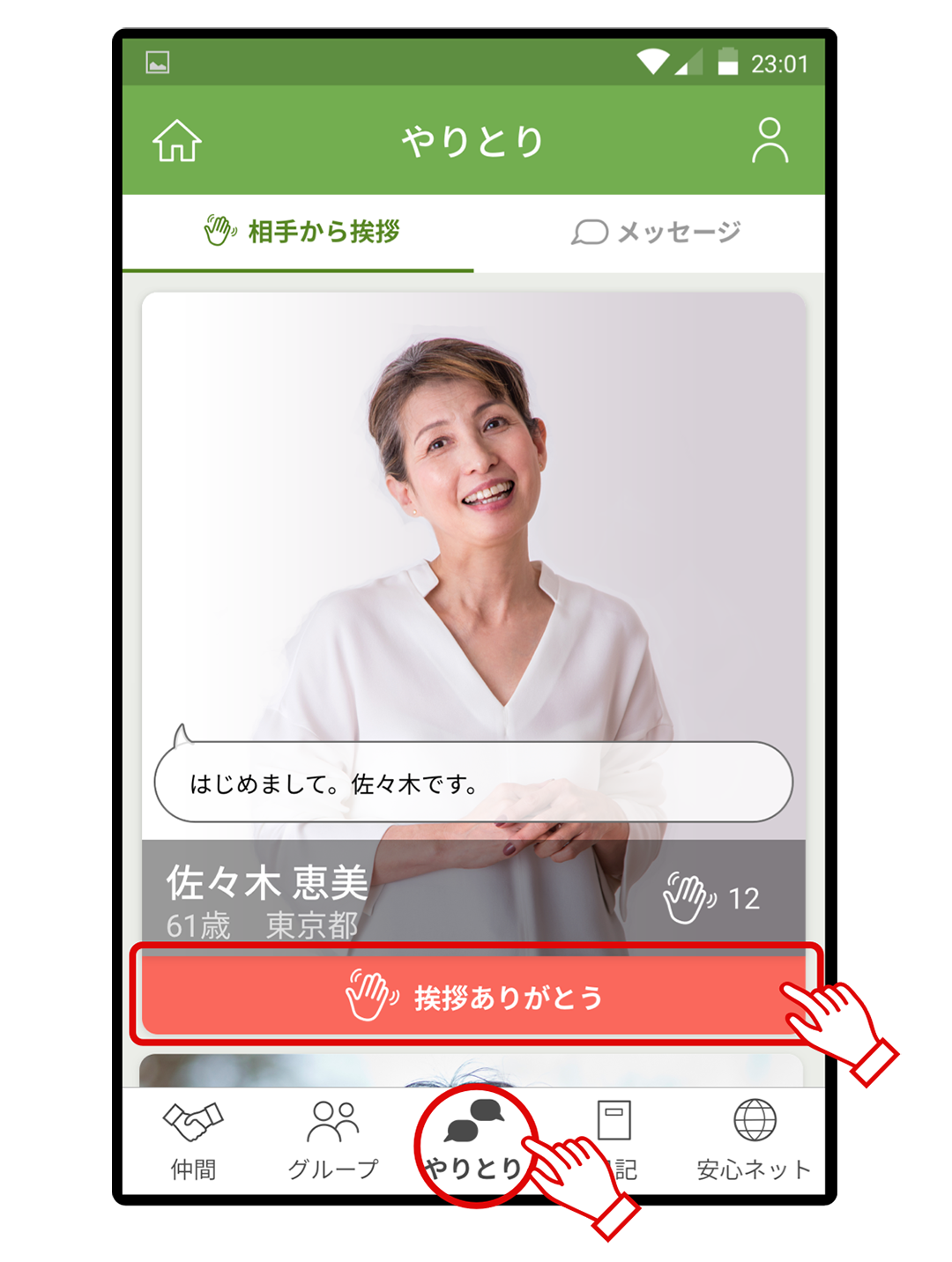Screen dimensions: 952x1262
Task: Open the profile icon in header
Action: coord(770,141)
